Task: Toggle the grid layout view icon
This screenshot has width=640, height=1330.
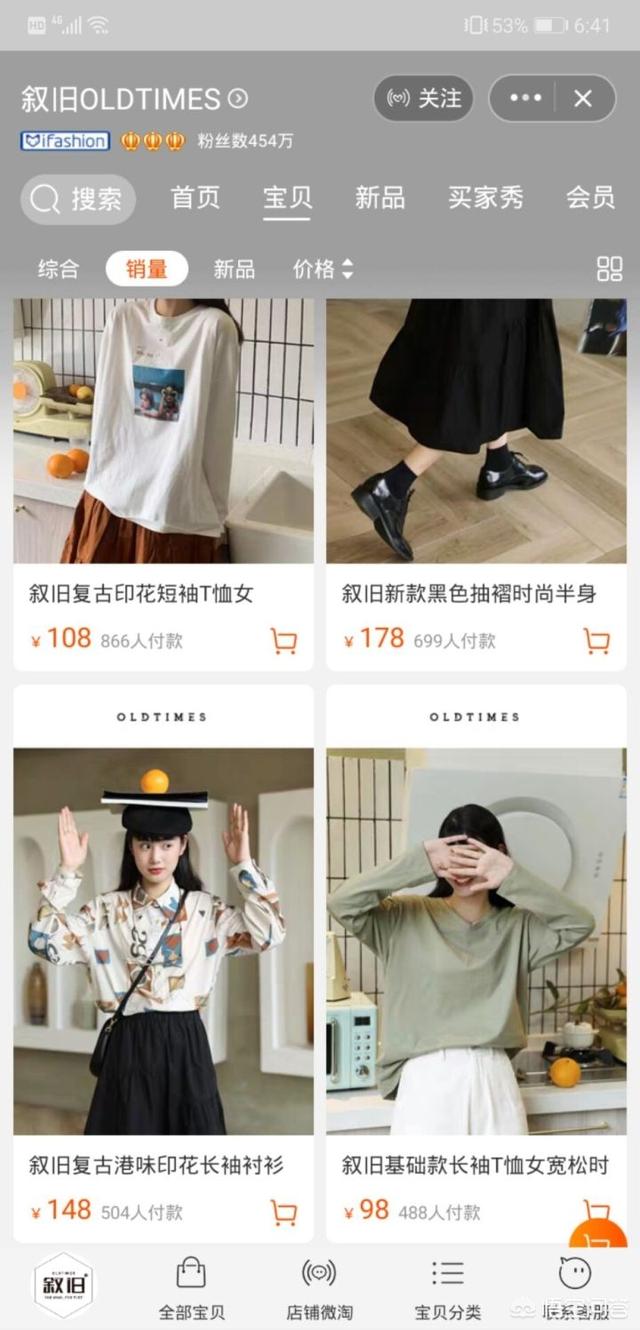Action: [x=609, y=268]
